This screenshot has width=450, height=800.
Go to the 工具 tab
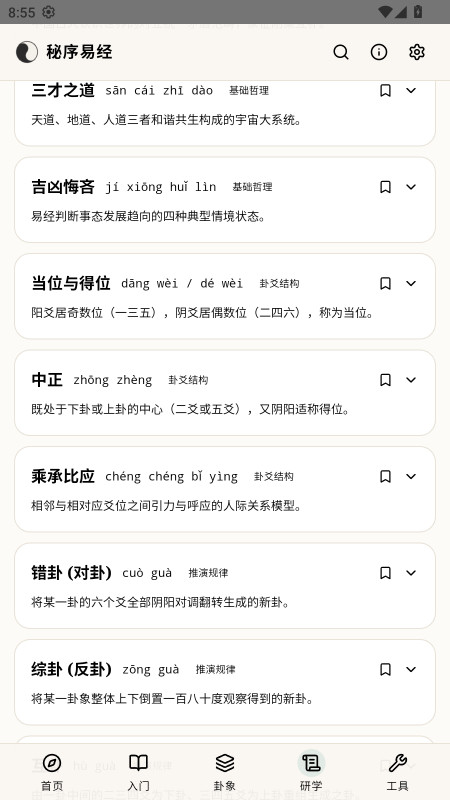(397, 771)
